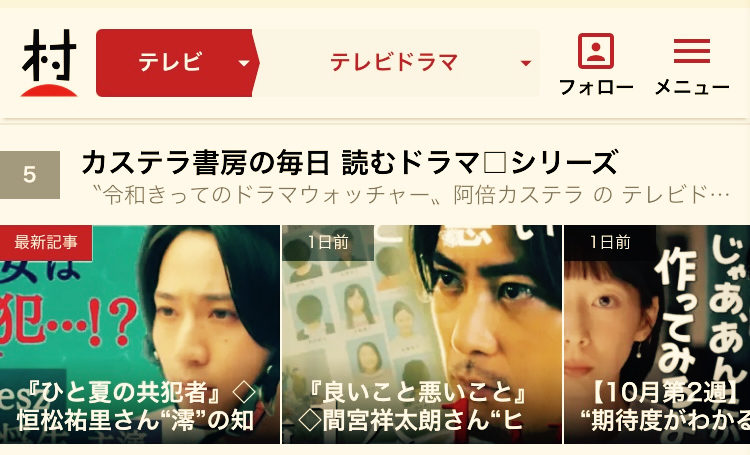
Task: Open the blog village home logo
Action: pyautogui.click(x=48, y=63)
